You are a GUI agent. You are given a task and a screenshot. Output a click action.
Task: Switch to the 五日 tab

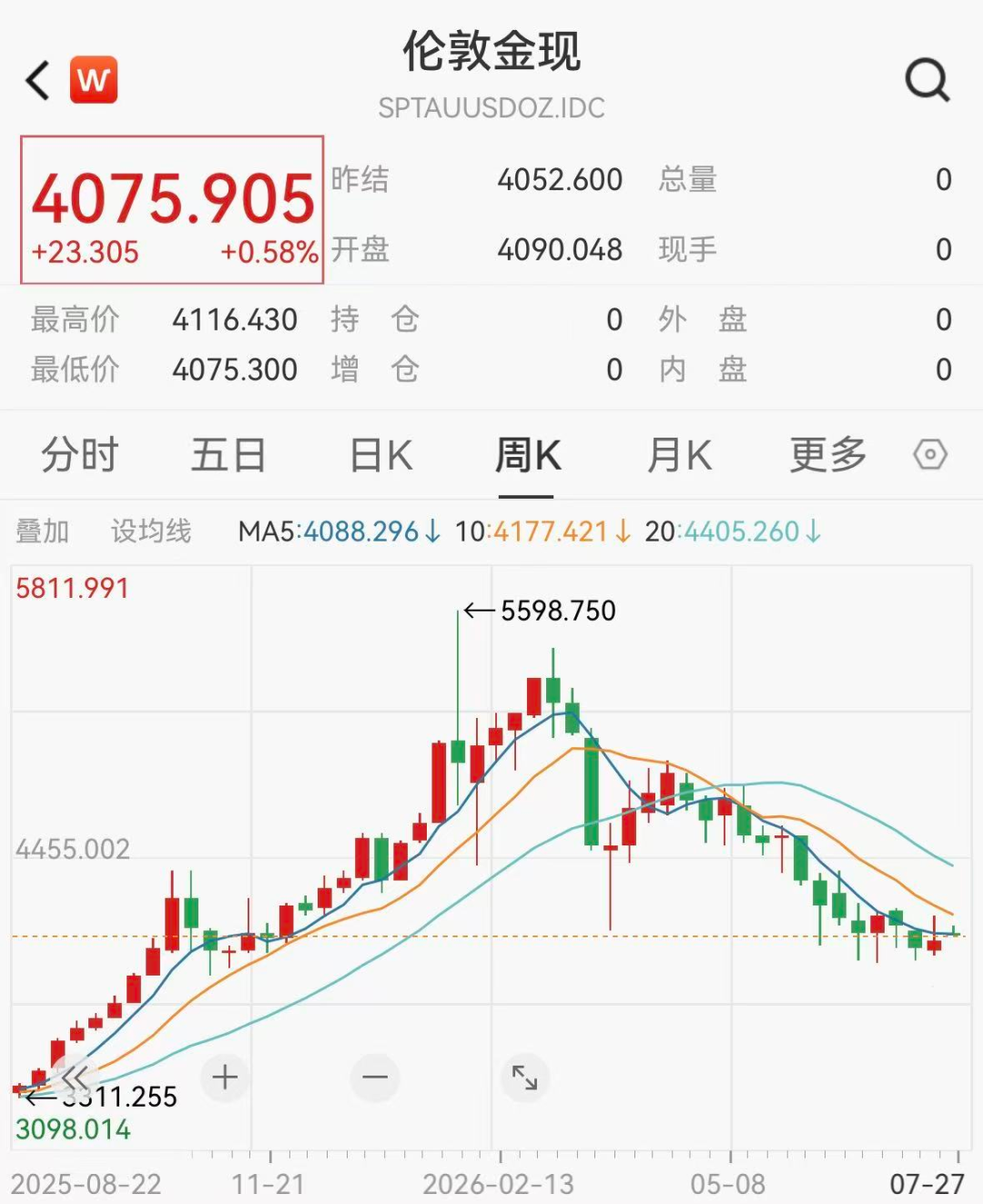tap(228, 454)
